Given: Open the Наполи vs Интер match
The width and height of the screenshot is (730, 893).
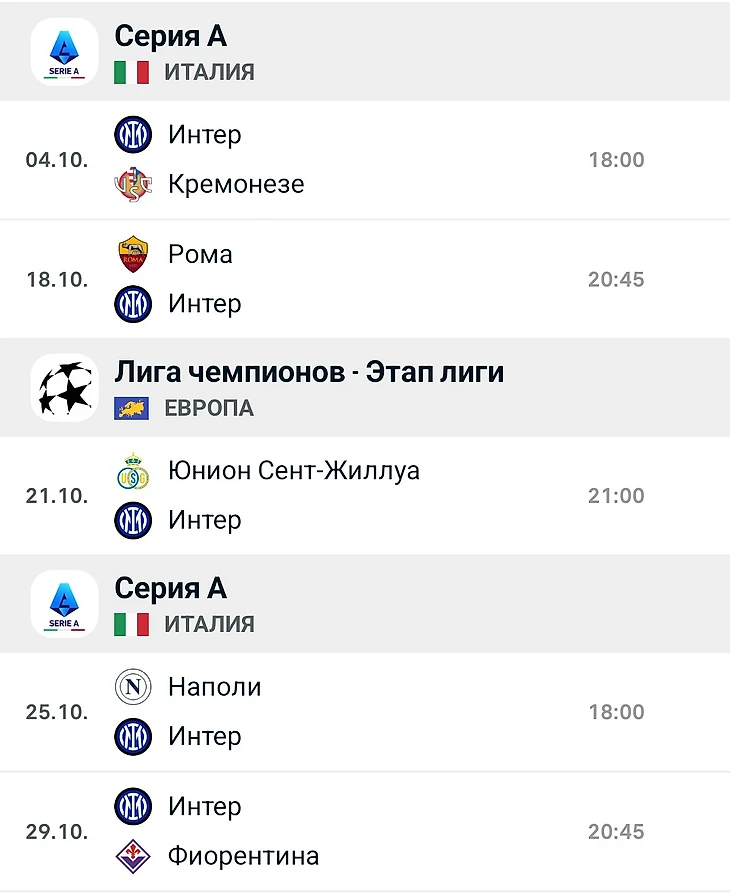Looking at the screenshot, I should [x=365, y=712].
